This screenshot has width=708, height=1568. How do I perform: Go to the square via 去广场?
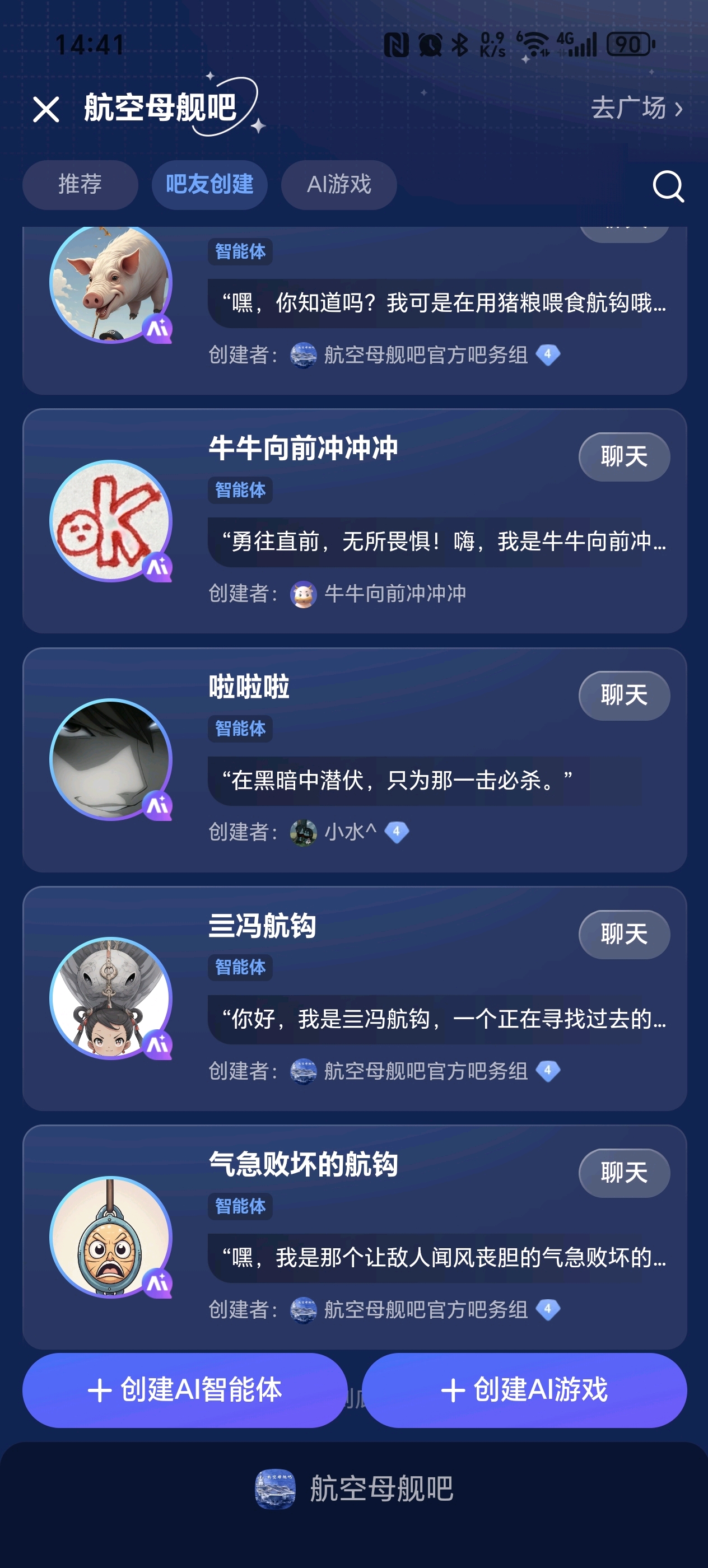637,108
